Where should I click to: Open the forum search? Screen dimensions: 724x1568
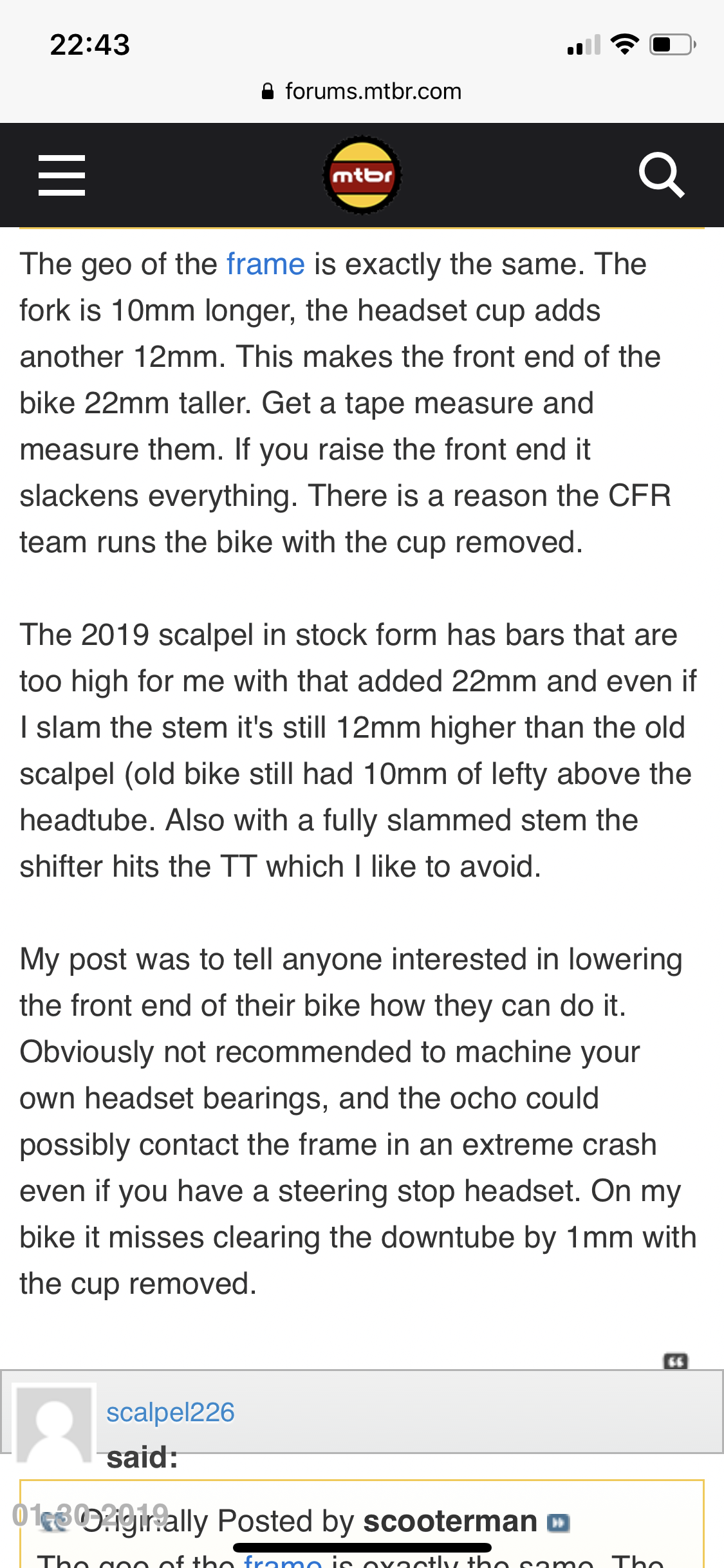point(661,174)
